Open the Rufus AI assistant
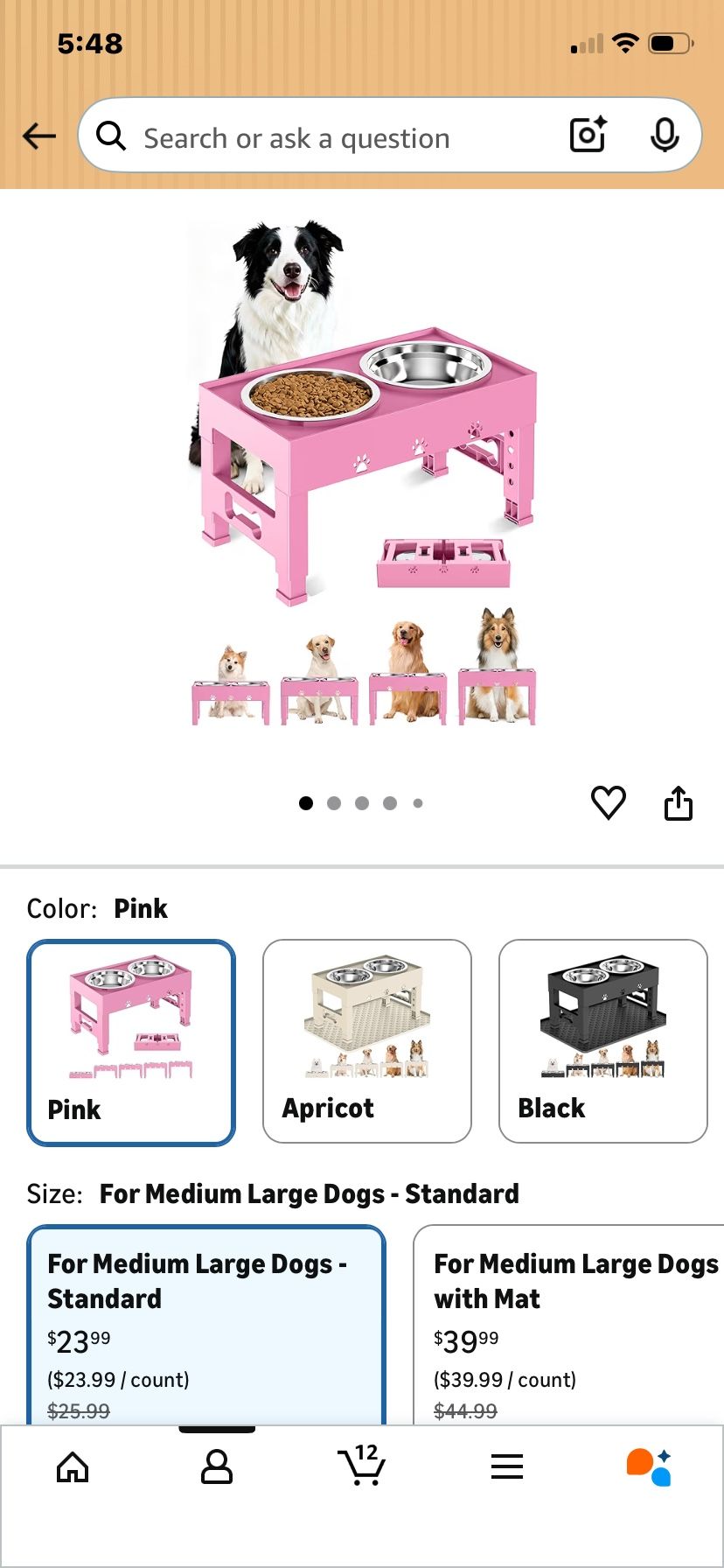The height and width of the screenshot is (1568, 724). [649, 1467]
